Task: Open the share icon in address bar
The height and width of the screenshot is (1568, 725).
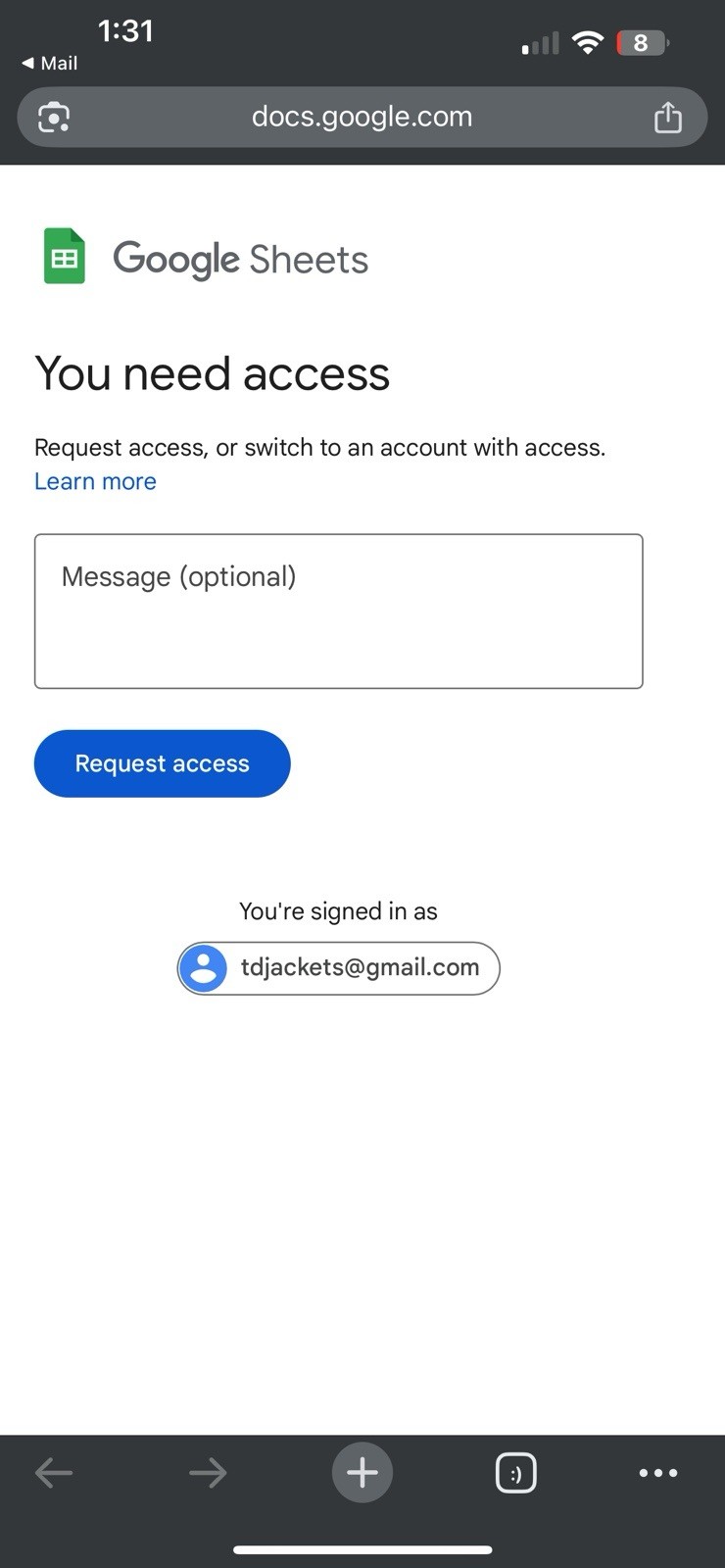Action: pyautogui.click(x=667, y=118)
